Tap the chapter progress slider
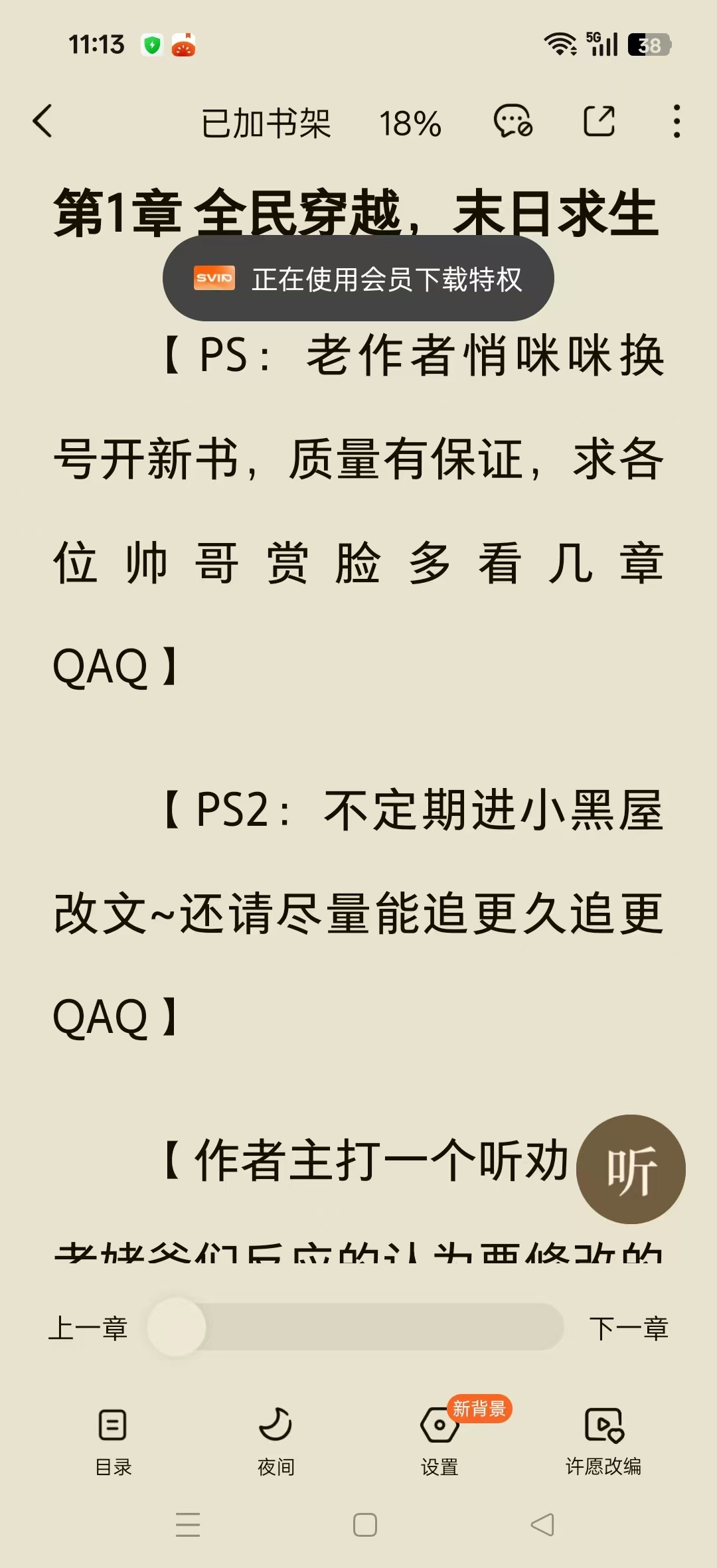Viewport: 717px width, 1568px height. pyautogui.click(x=355, y=1326)
